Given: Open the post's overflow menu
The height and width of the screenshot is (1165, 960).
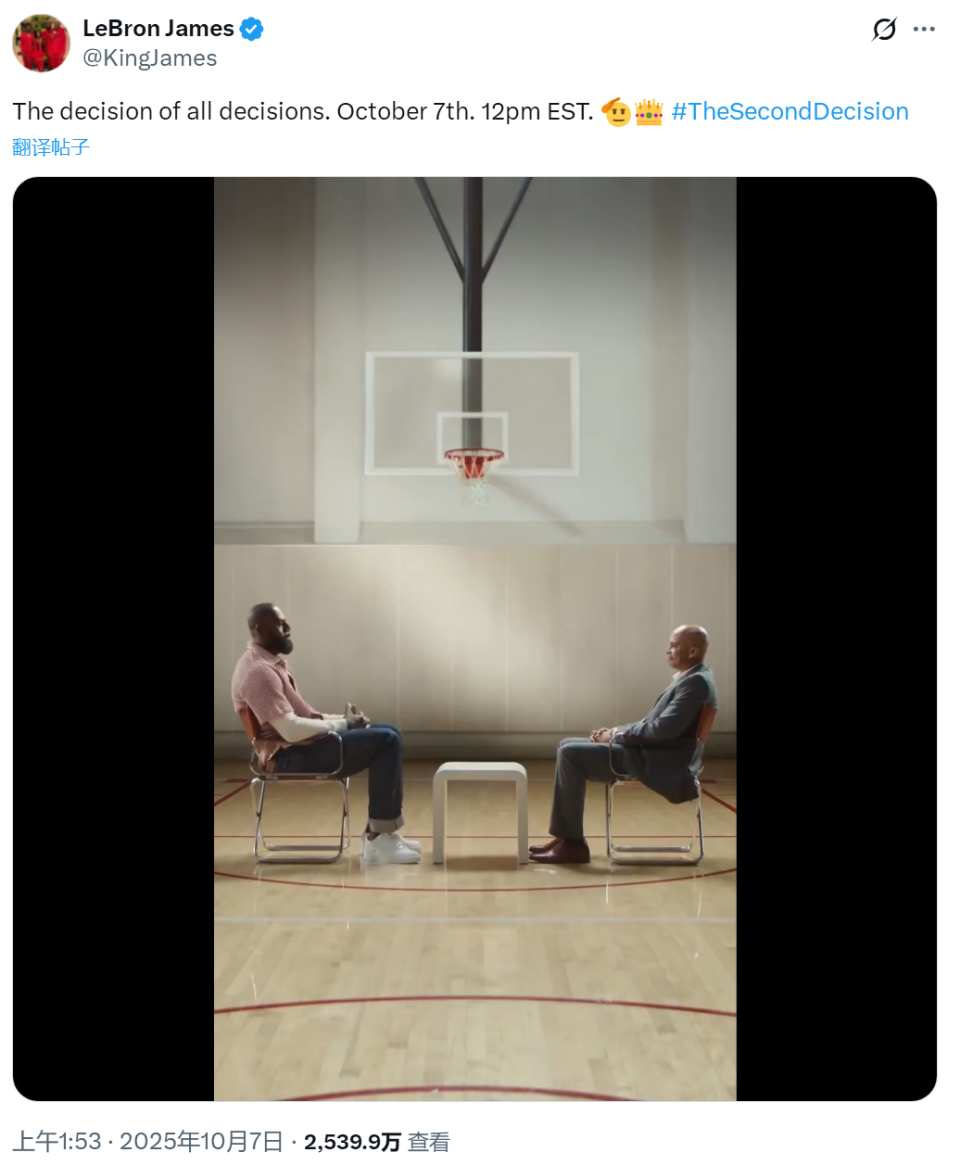Looking at the screenshot, I should (923, 30).
